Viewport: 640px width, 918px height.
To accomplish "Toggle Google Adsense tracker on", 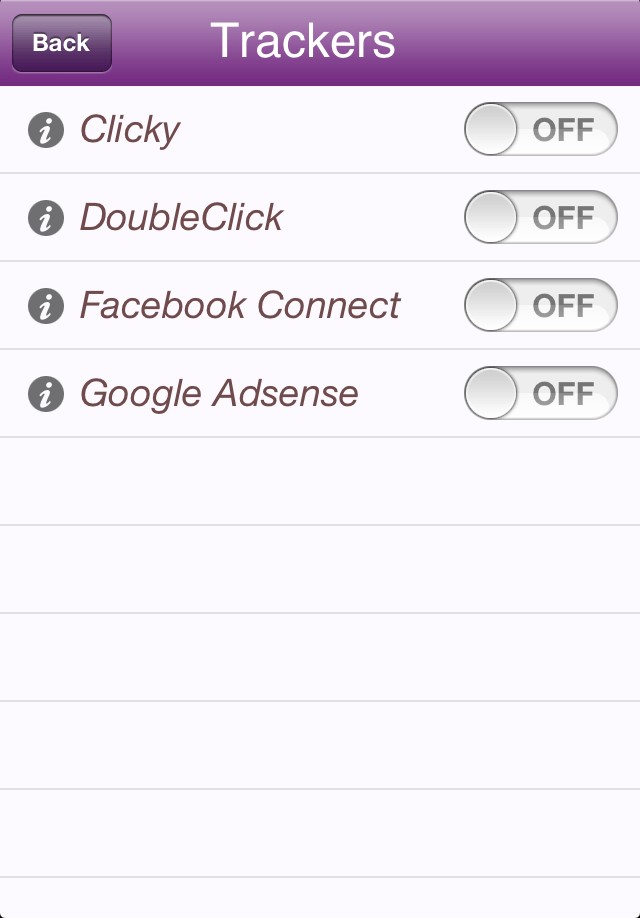I will [540, 394].
